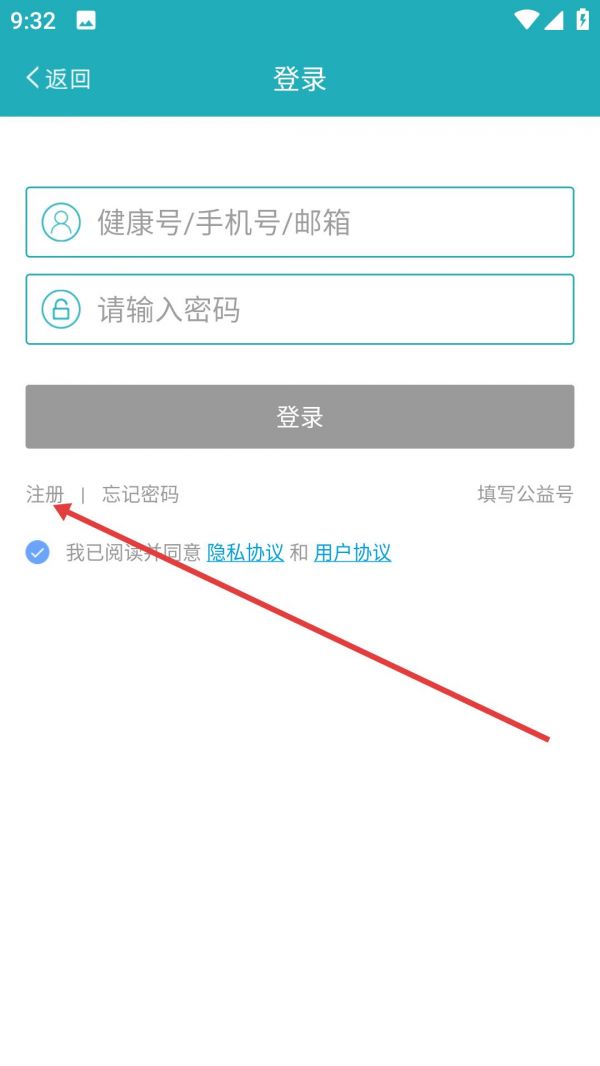
Task: Open the 忘记密码 recovery link
Action: [140, 494]
